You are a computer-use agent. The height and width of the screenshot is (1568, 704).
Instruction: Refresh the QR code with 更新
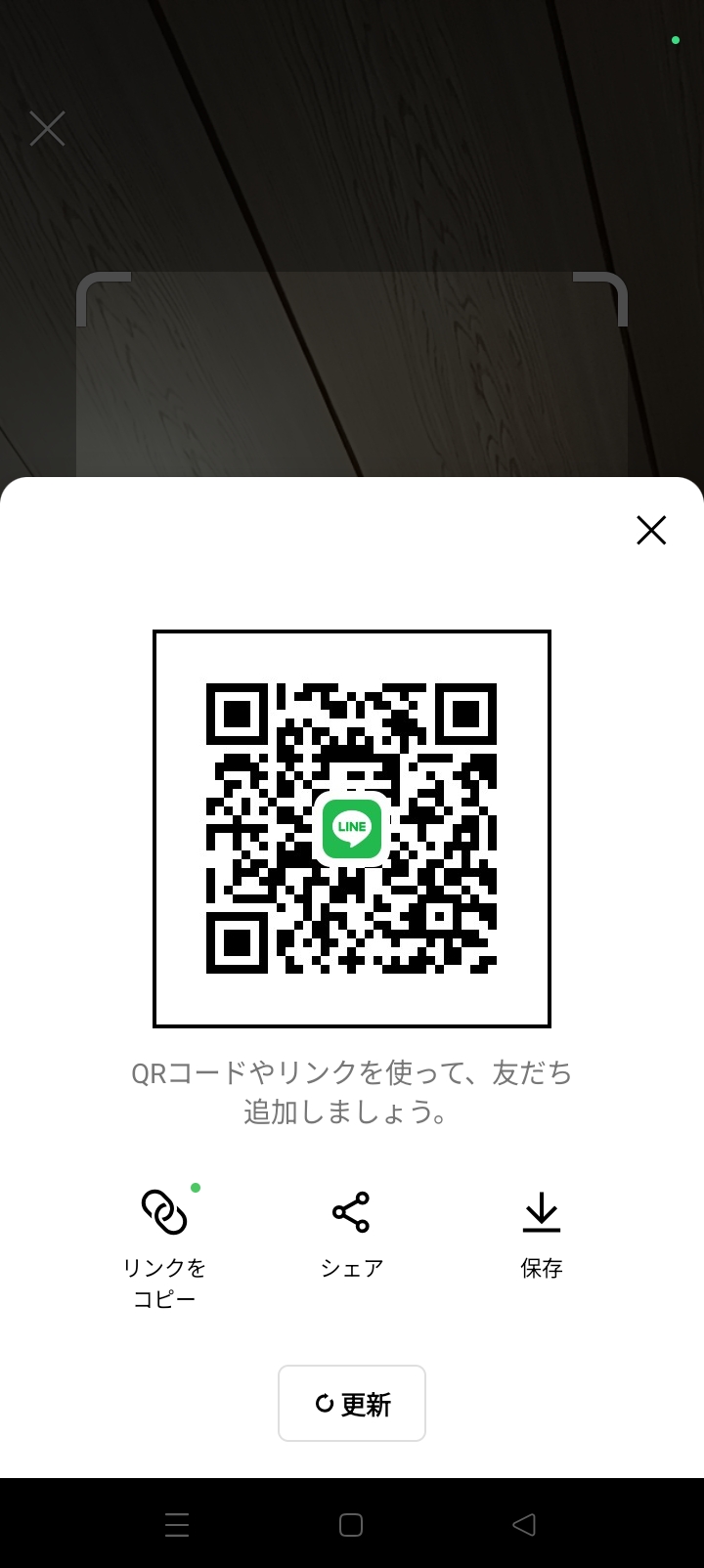[x=352, y=1404]
